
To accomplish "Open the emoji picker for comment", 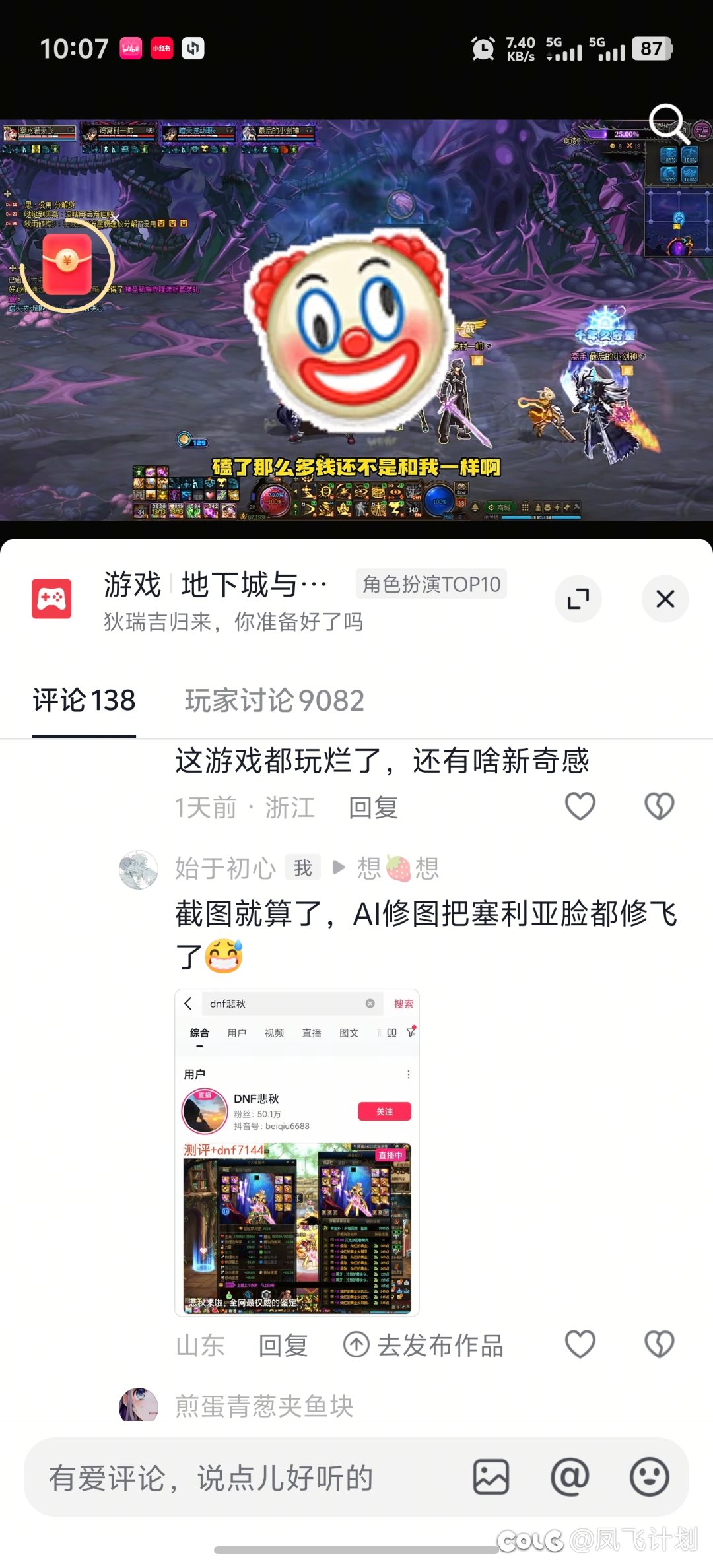I will tap(649, 1477).
